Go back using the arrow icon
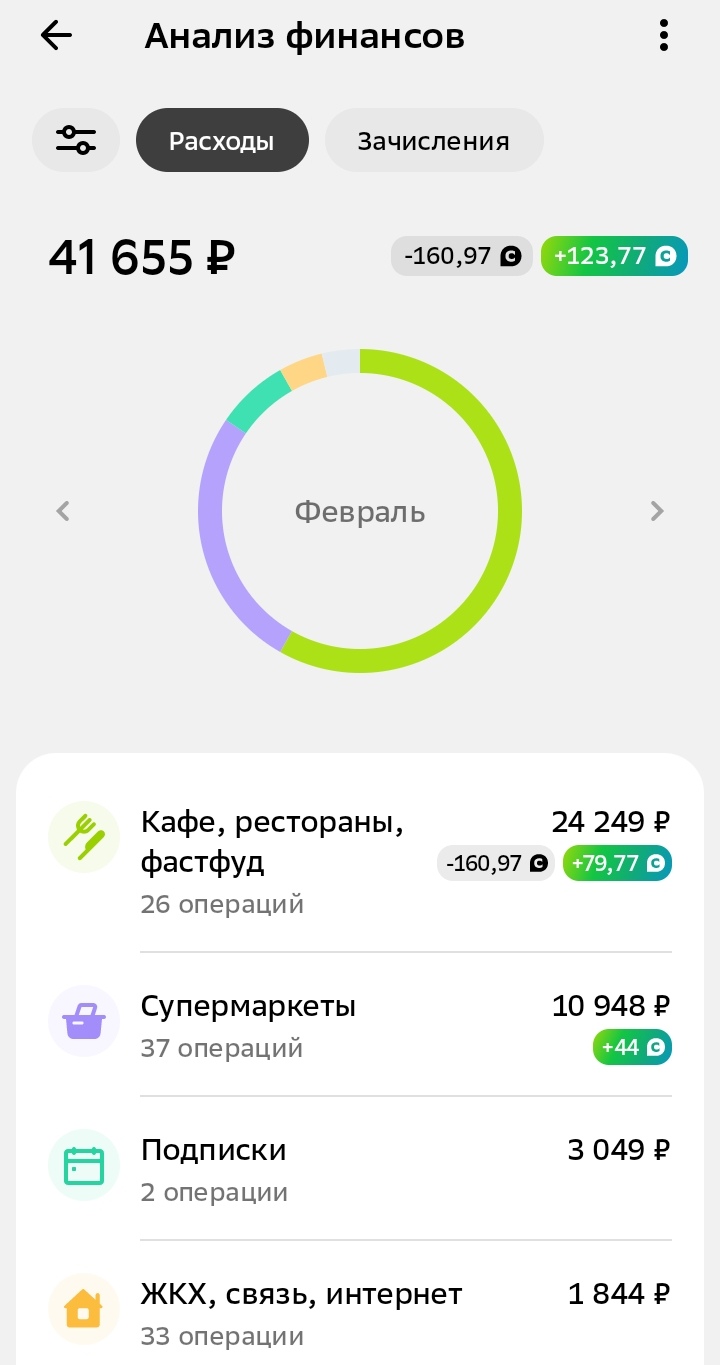Viewport: 720px width, 1365px height. click(x=57, y=36)
